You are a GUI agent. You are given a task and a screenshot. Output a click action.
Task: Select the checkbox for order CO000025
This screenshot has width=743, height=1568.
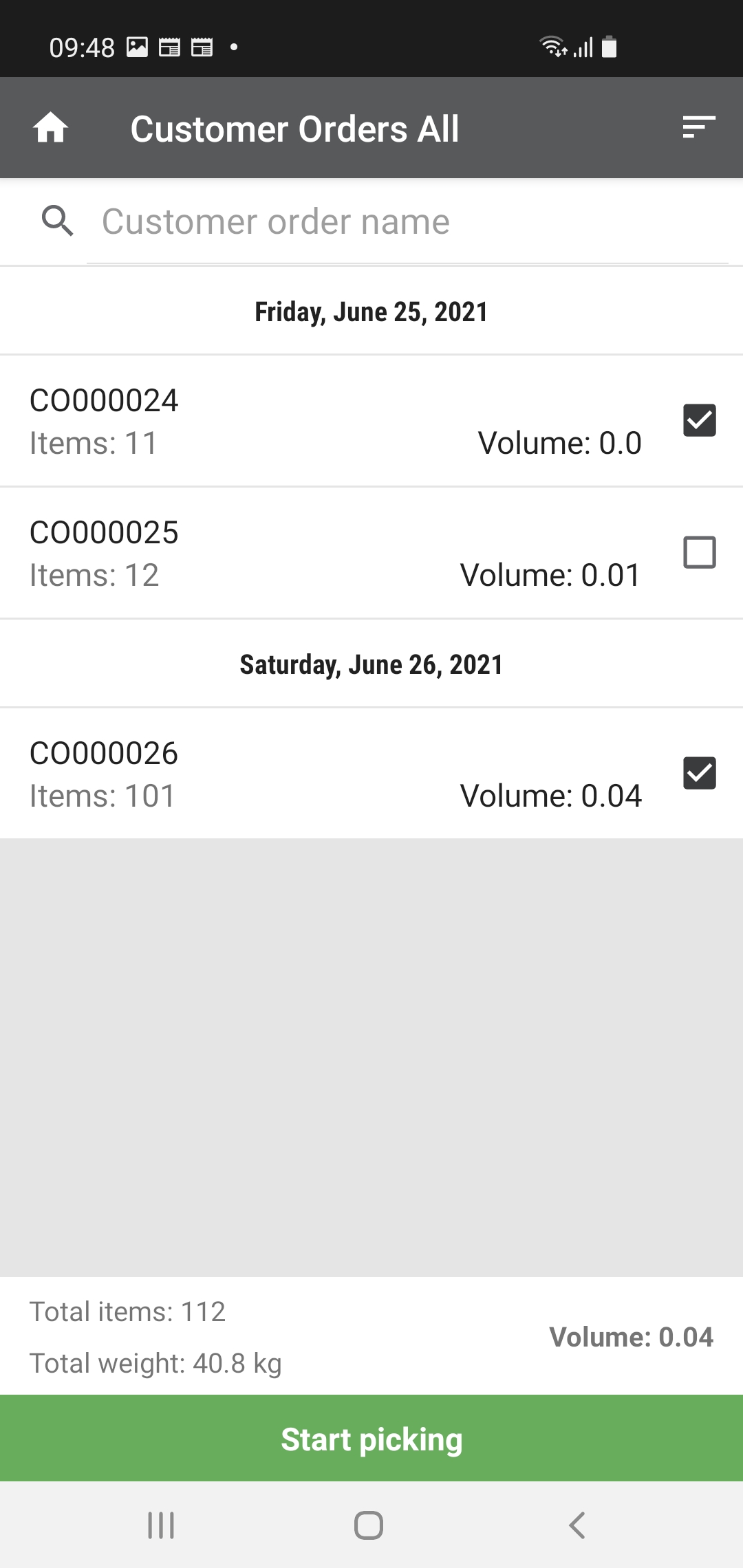(699, 552)
